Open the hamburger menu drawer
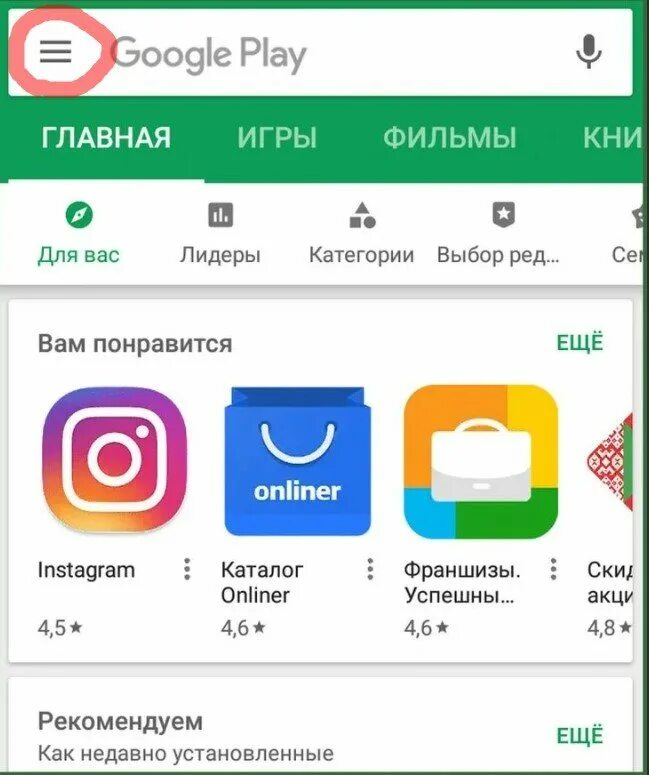649x775 pixels. (56, 52)
